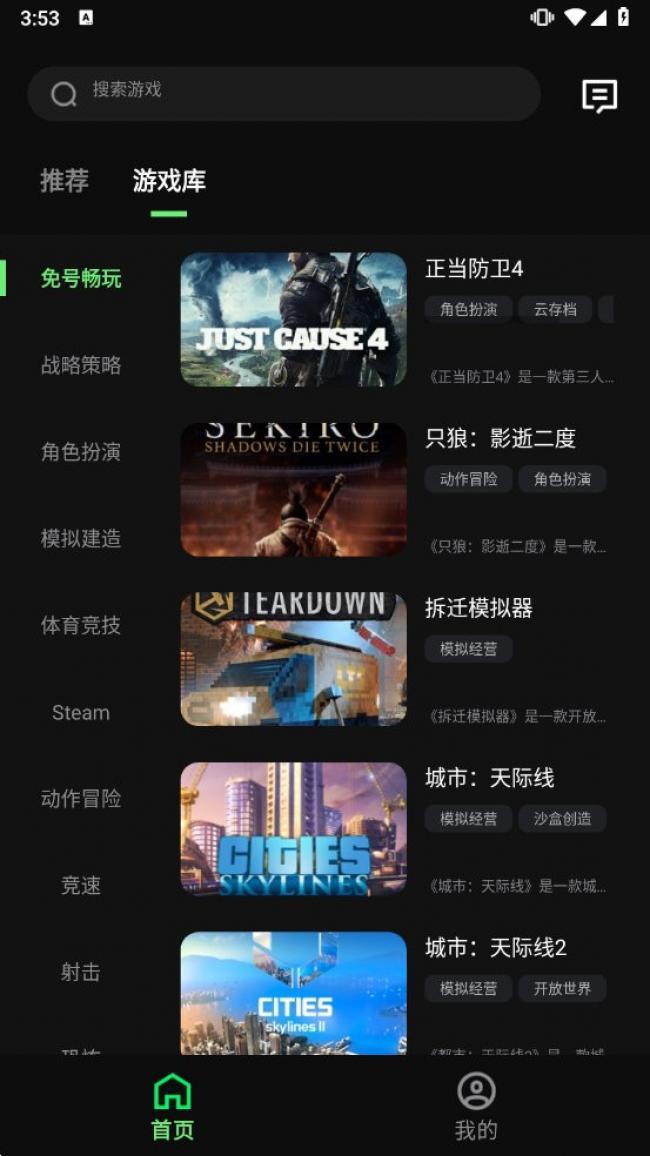Go to the 首页 tab
650x1156 pixels.
pos(172,1107)
